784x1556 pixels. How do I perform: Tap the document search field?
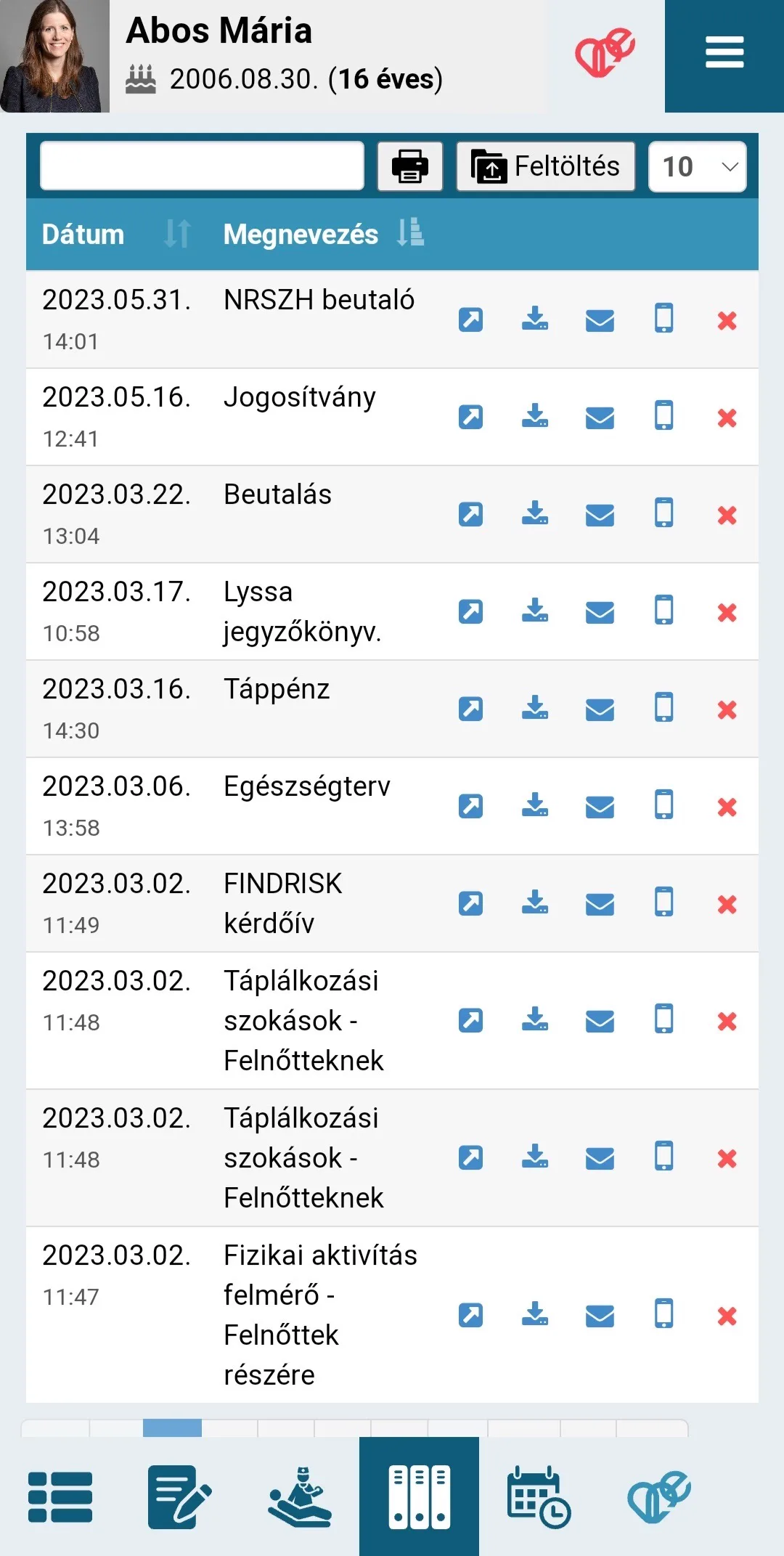(202, 166)
